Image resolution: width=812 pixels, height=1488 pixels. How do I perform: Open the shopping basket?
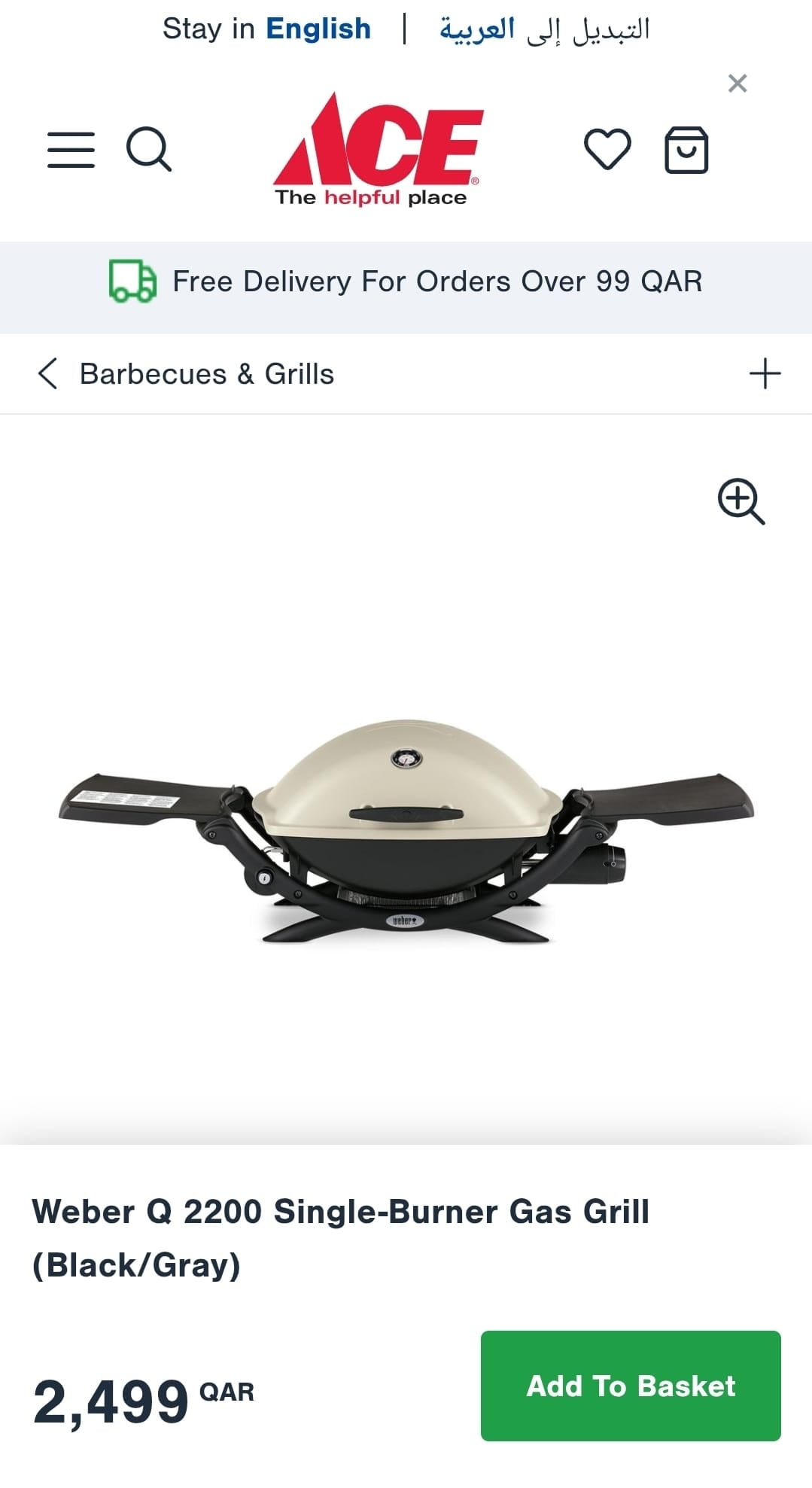point(686,150)
